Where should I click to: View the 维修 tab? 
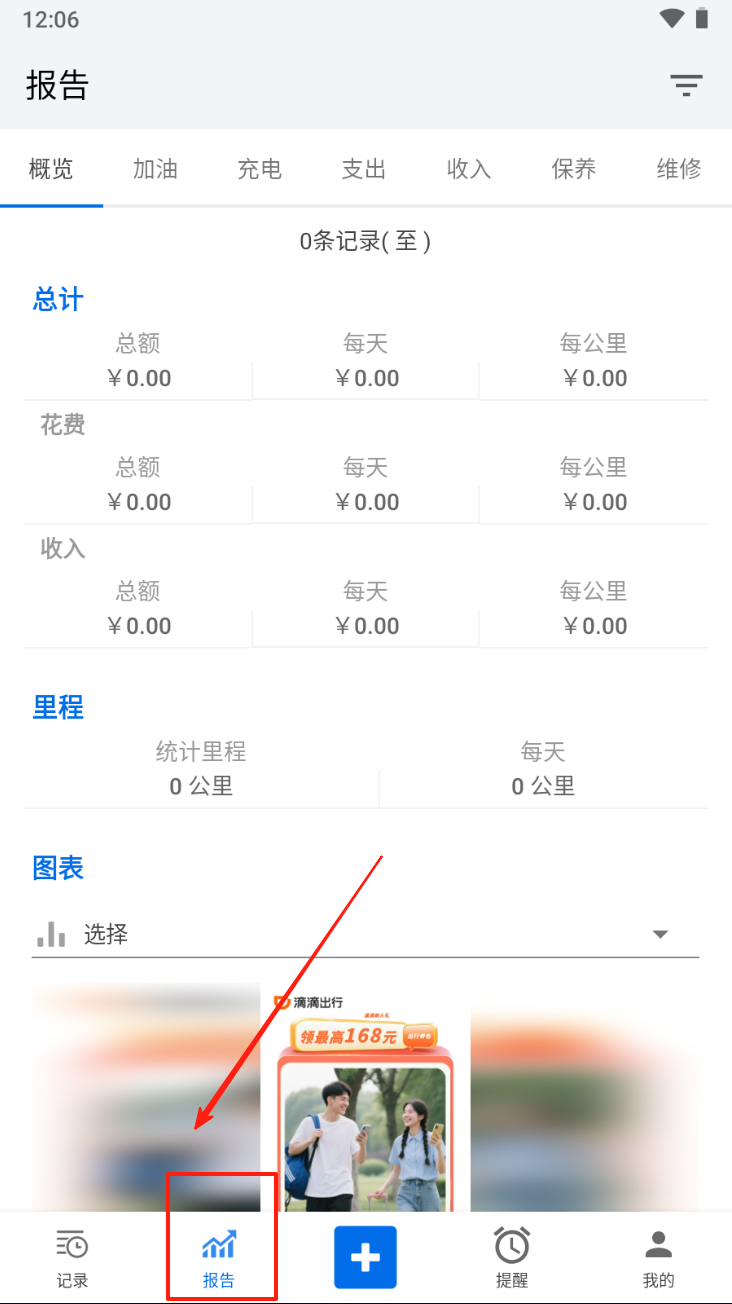pyautogui.click(x=679, y=169)
